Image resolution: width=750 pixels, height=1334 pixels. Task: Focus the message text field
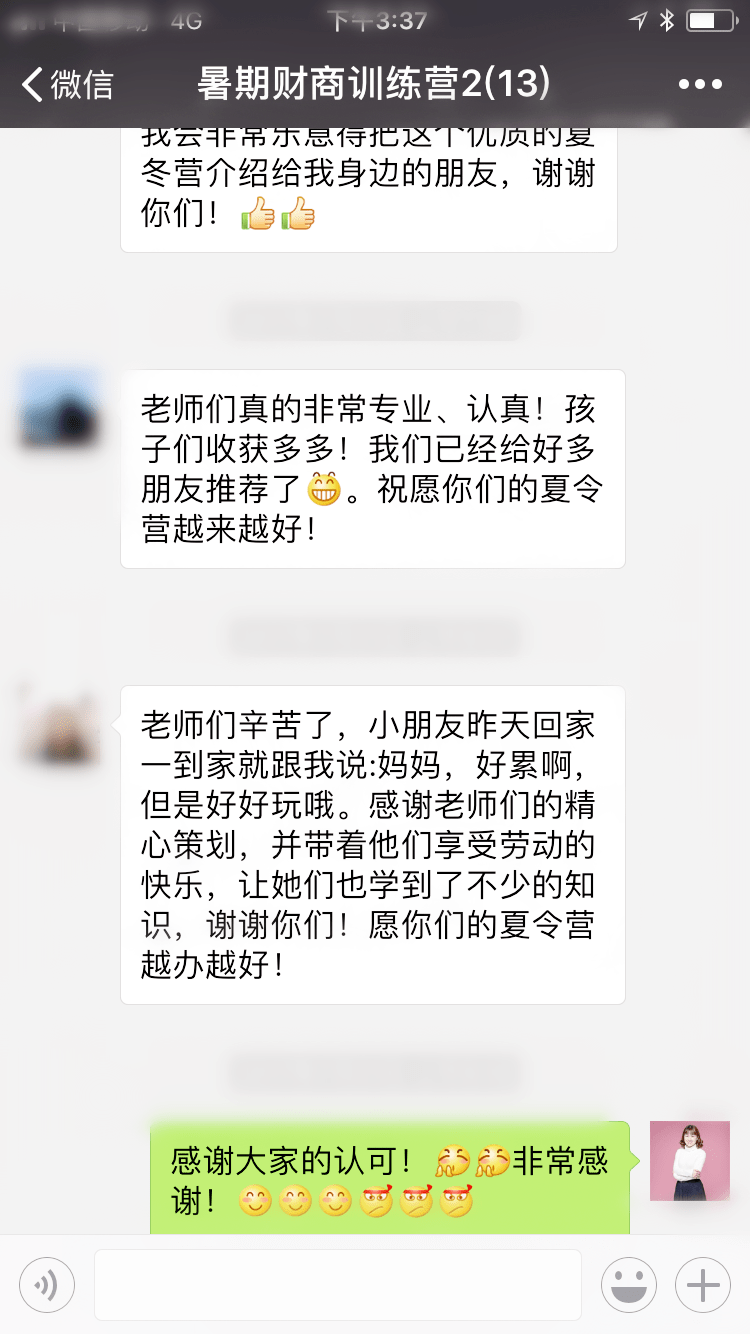pyautogui.click(x=338, y=1285)
